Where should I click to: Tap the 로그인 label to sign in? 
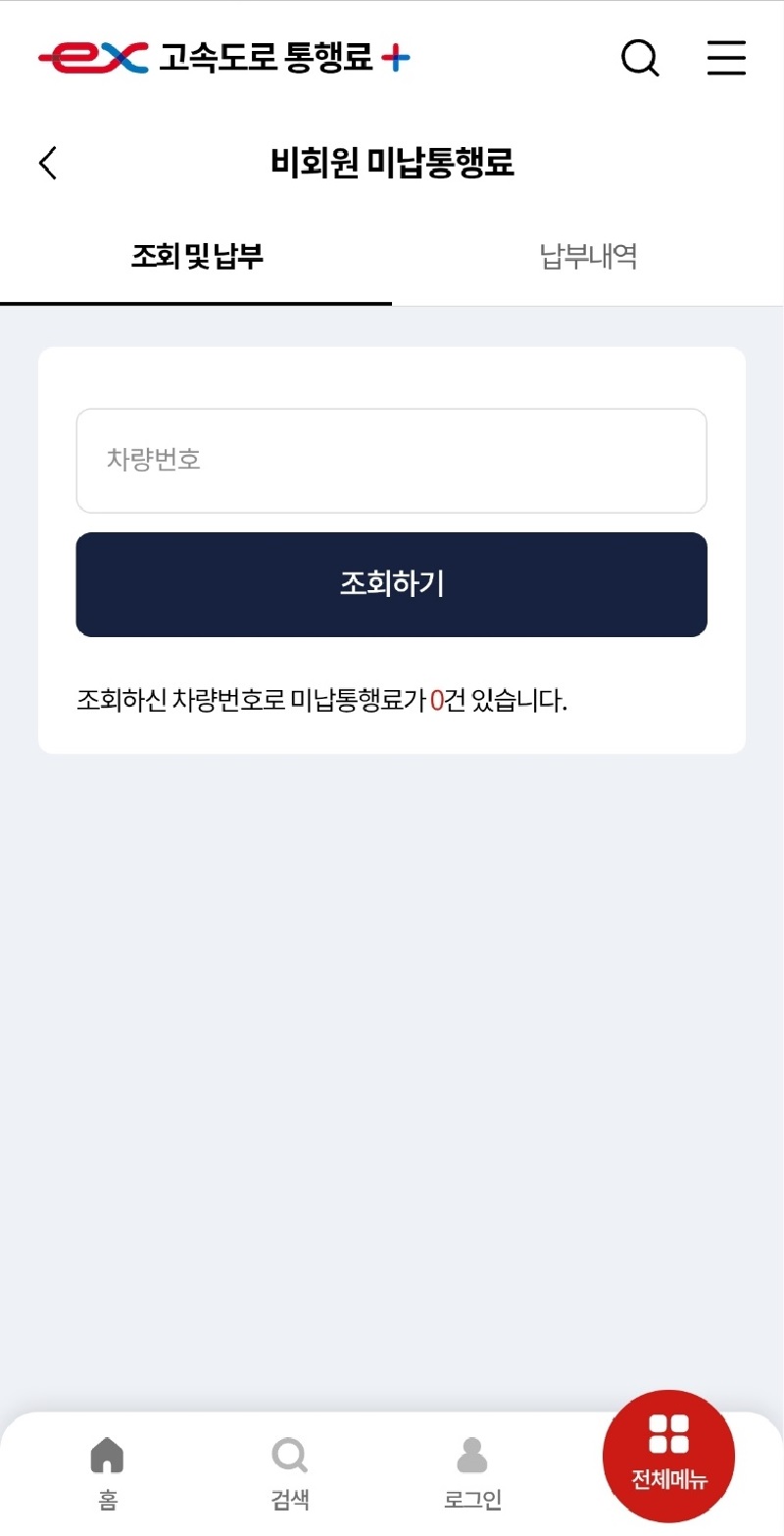point(473,1500)
